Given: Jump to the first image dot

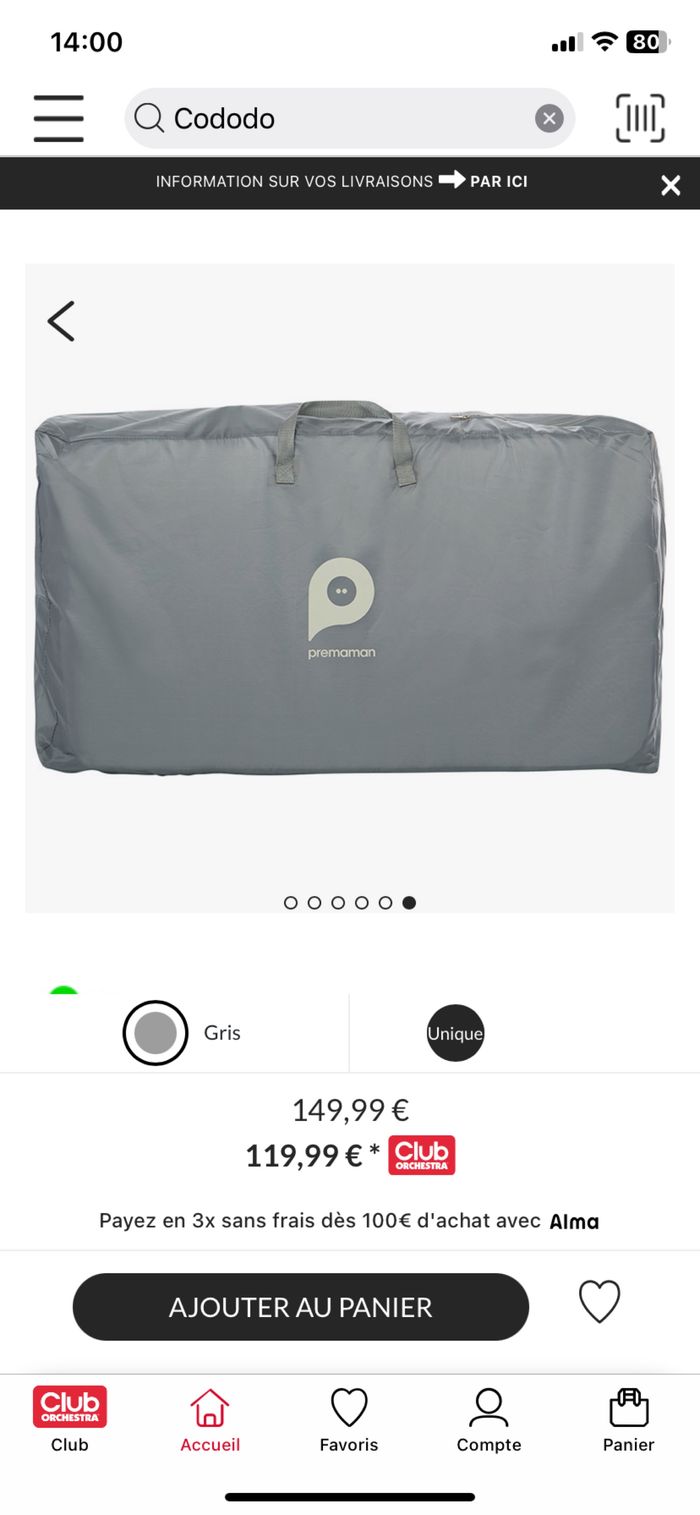Looking at the screenshot, I should click(291, 903).
